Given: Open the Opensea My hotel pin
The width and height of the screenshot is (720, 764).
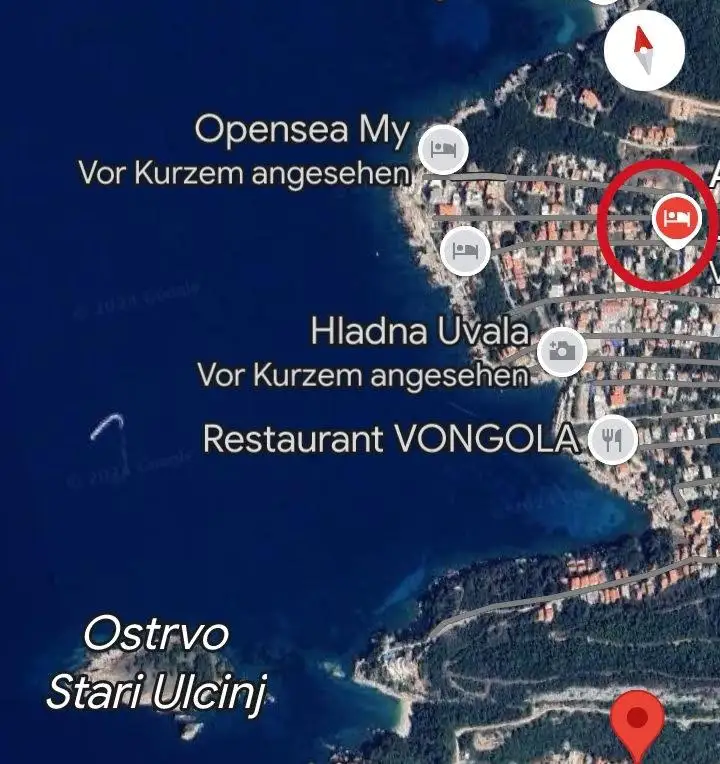Looking at the screenshot, I should click(443, 150).
